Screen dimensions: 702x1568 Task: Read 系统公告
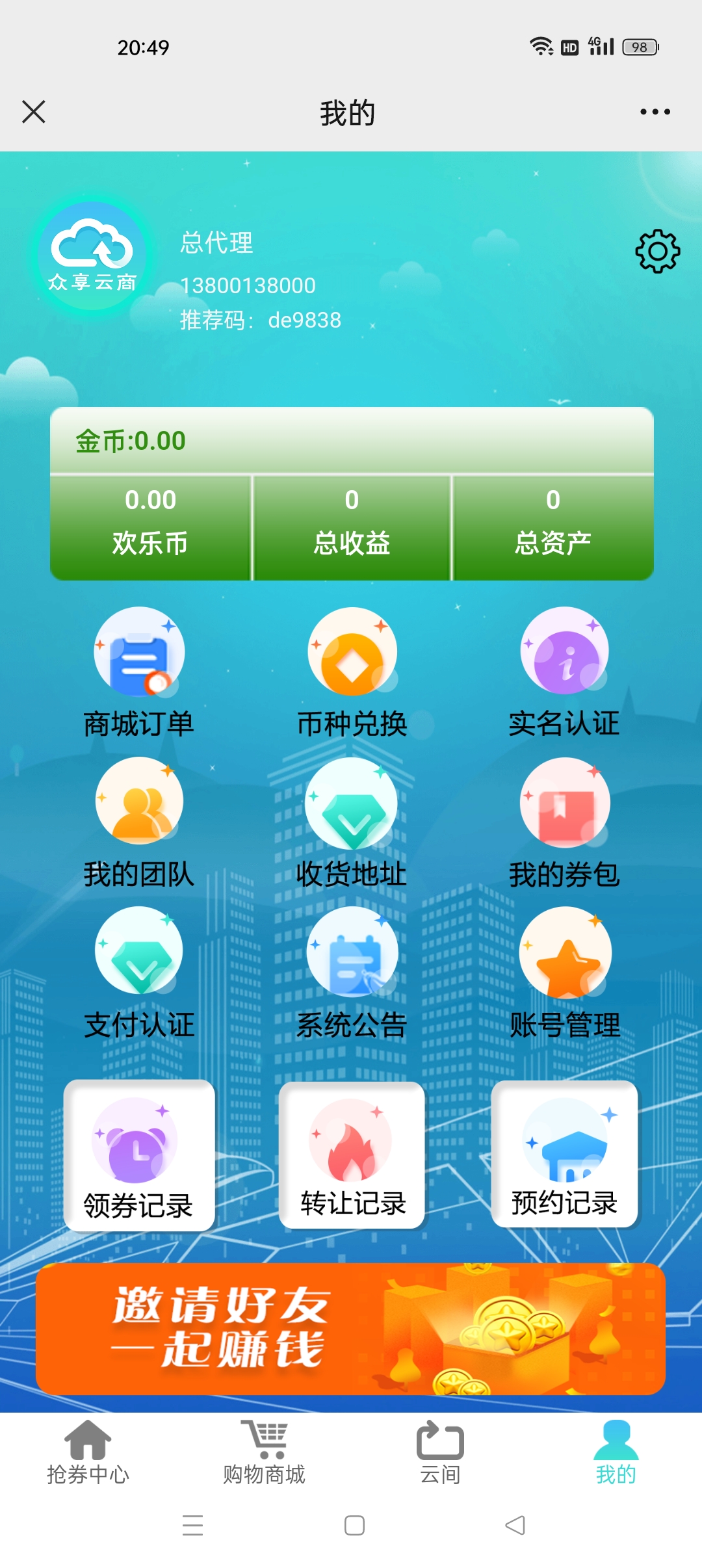point(352,973)
